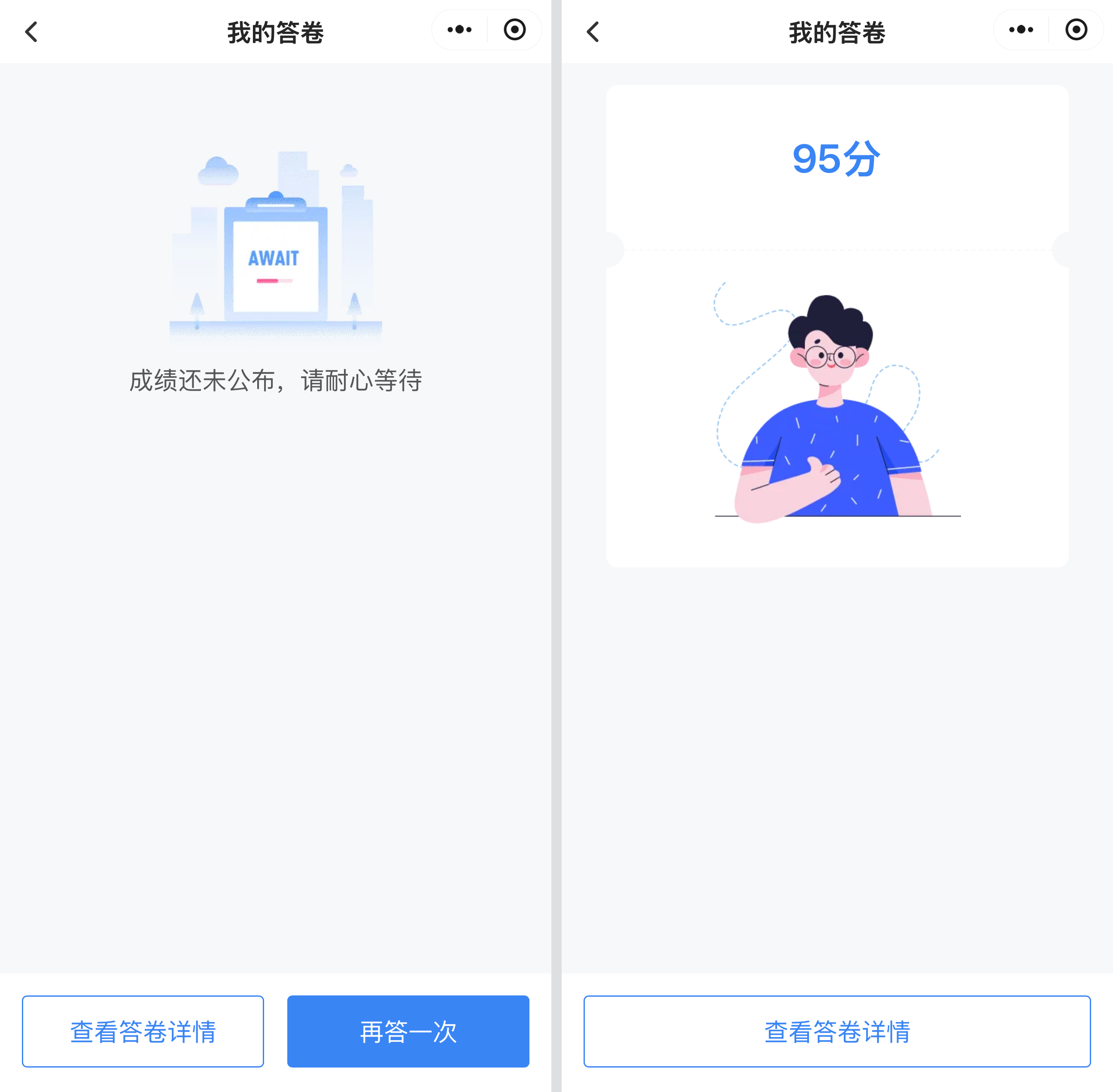Image resolution: width=1113 pixels, height=1092 pixels.
Task: Open the three-dot menu on 95分 screen
Action: [x=1021, y=30]
